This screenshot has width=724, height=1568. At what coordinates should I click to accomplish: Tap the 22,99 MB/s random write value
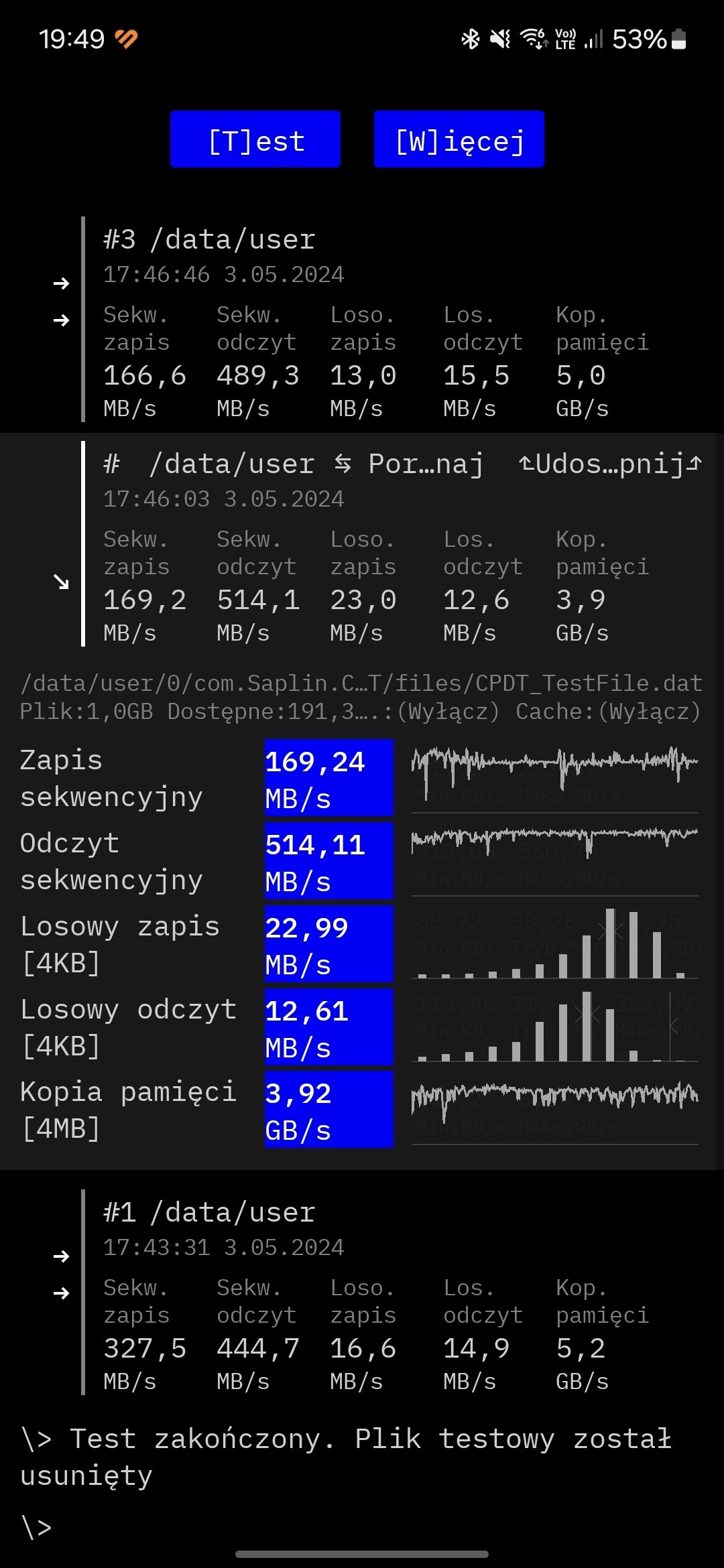coord(329,944)
